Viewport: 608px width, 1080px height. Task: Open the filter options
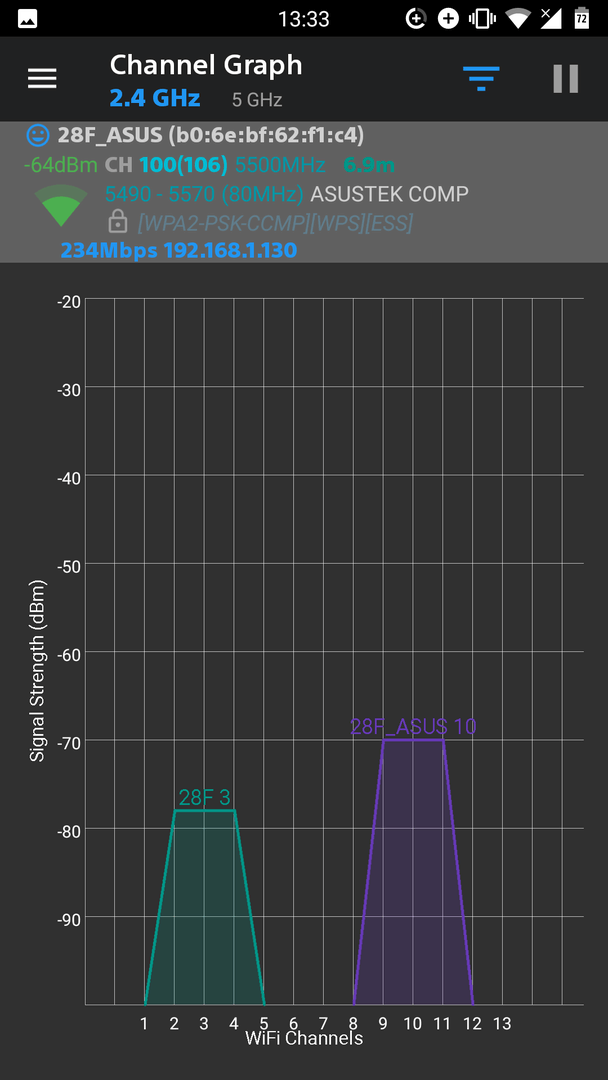coord(481,79)
